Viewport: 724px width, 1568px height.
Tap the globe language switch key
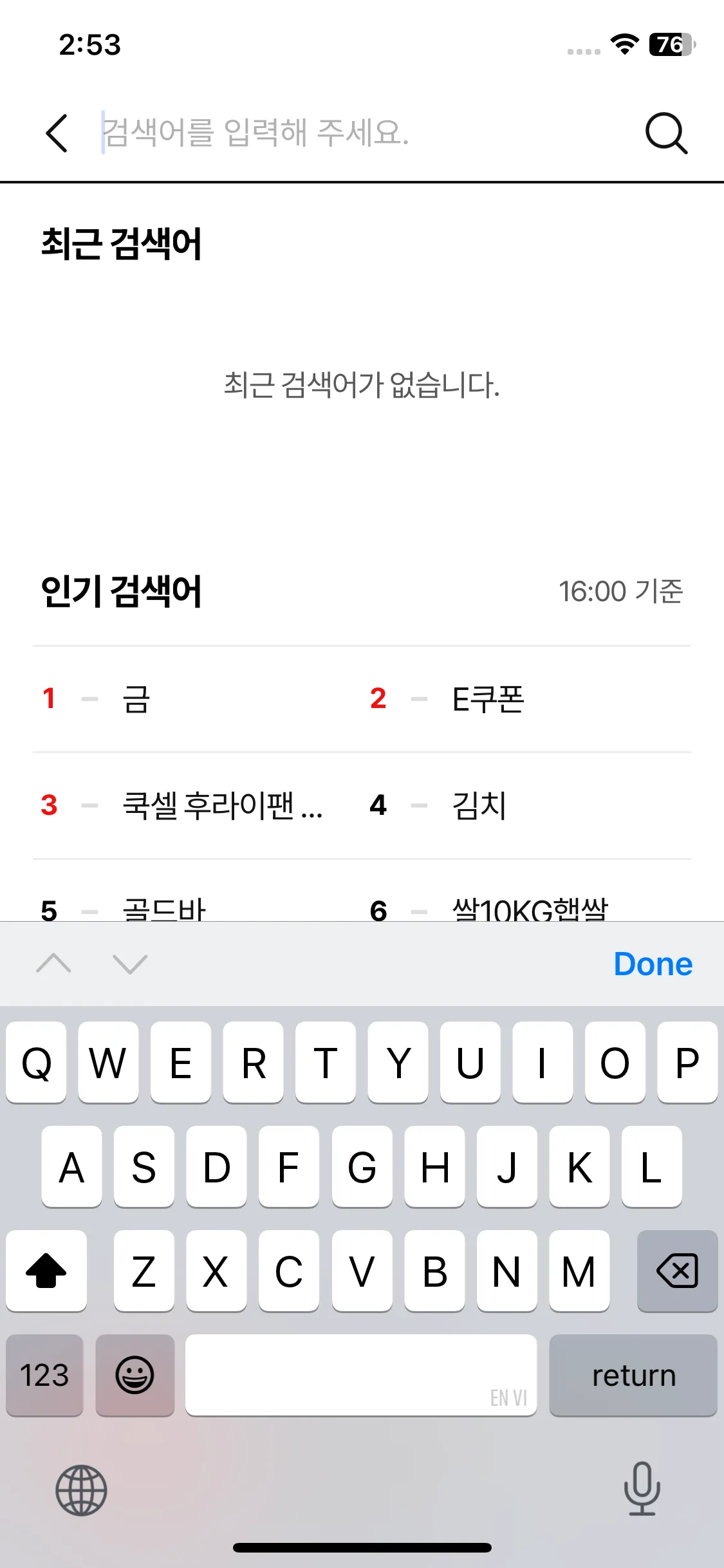click(81, 1490)
